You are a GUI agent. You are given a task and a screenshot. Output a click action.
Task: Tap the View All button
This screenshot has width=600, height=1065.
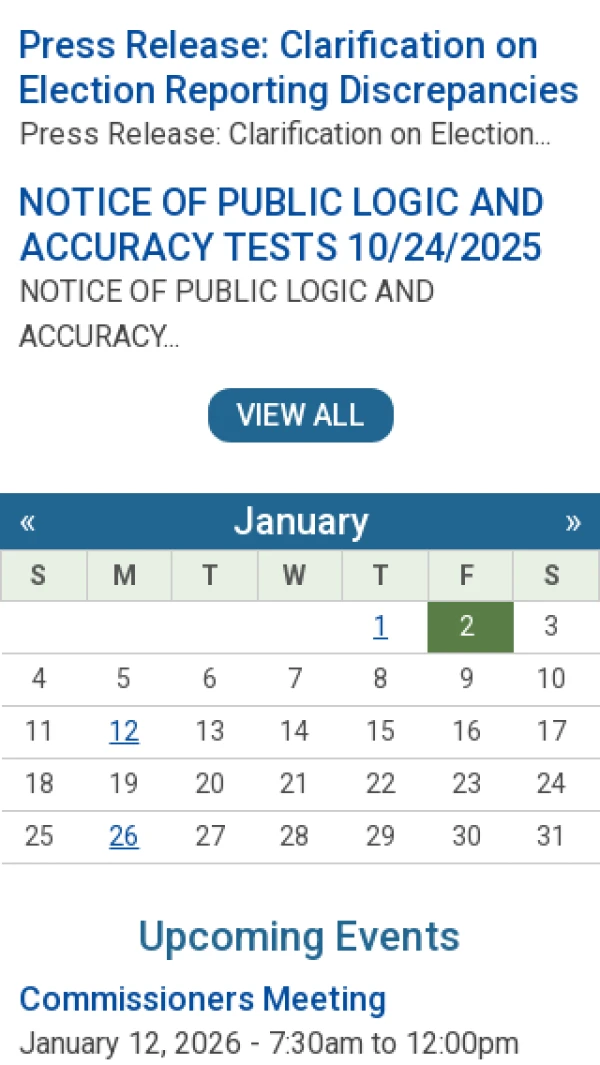tap(300, 415)
